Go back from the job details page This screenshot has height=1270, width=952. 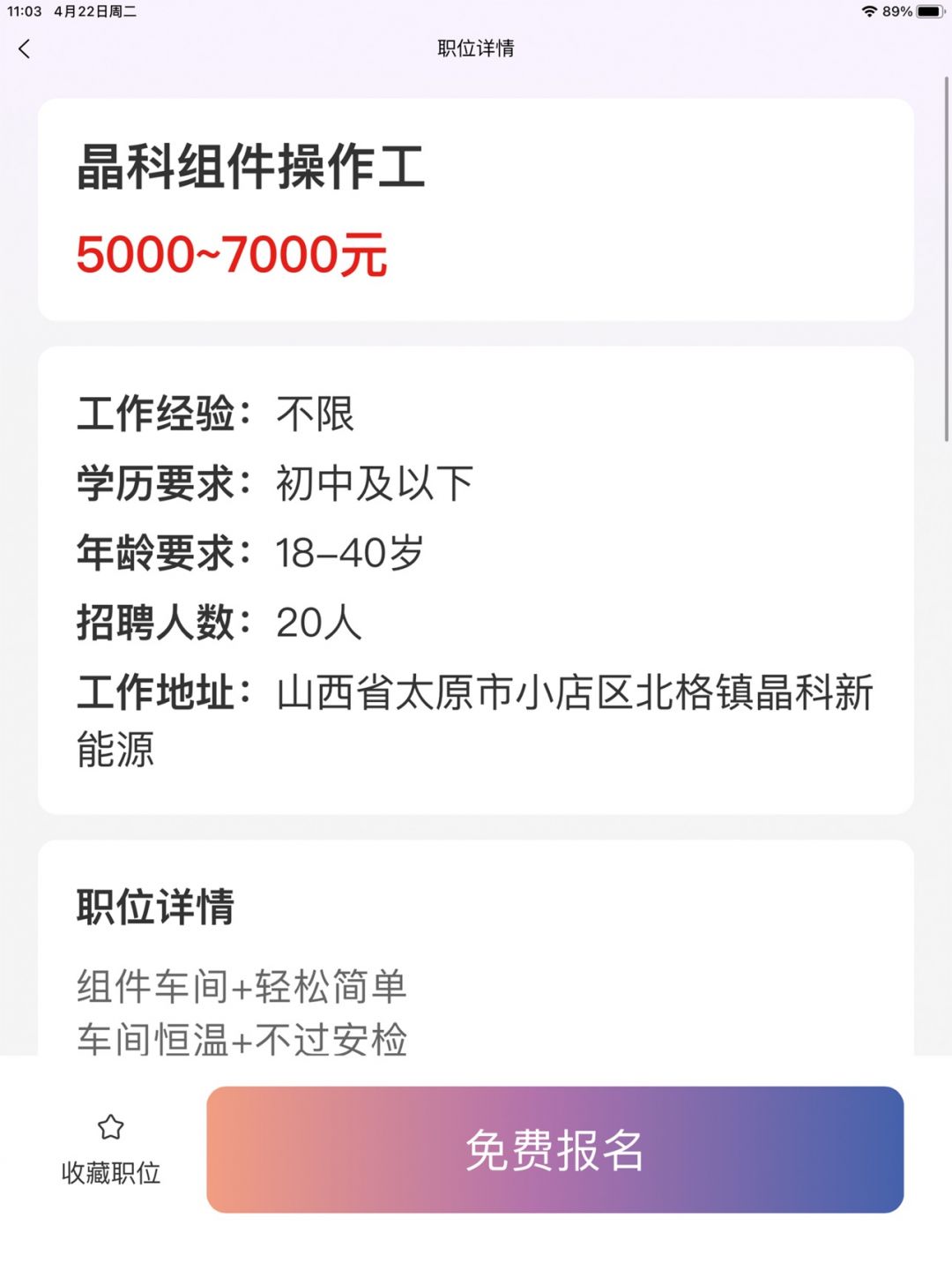pos(25,49)
